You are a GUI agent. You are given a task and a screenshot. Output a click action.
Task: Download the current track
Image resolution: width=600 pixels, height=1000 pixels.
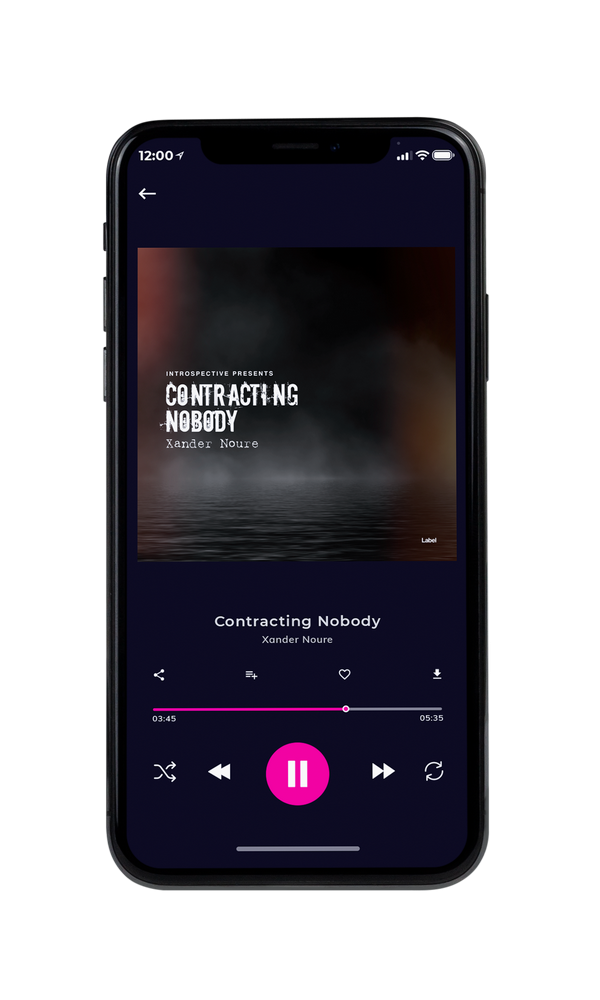pos(437,674)
